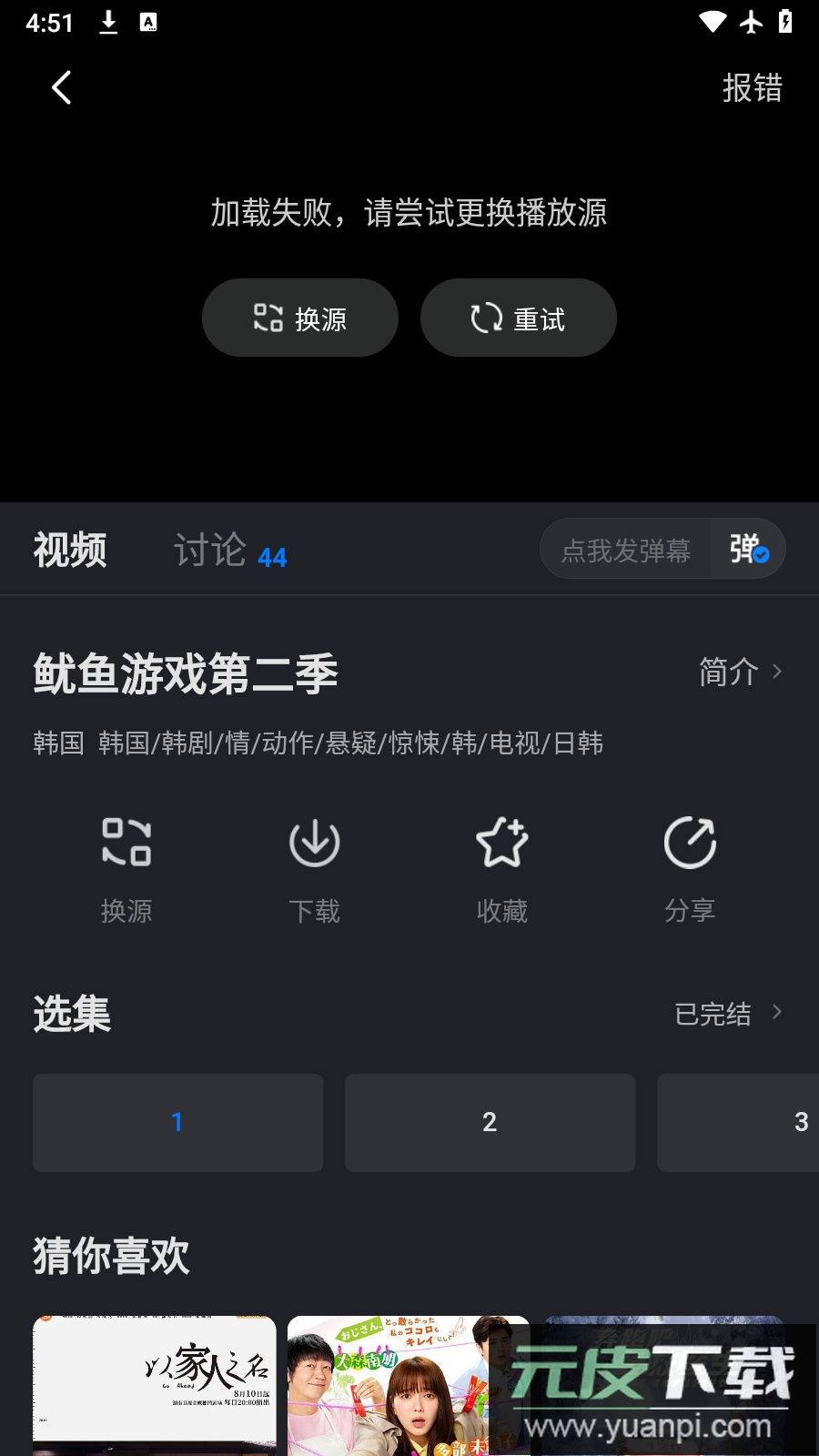Tap 收藏 to add to favorites
This screenshot has width=819, height=1456.
(502, 868)
